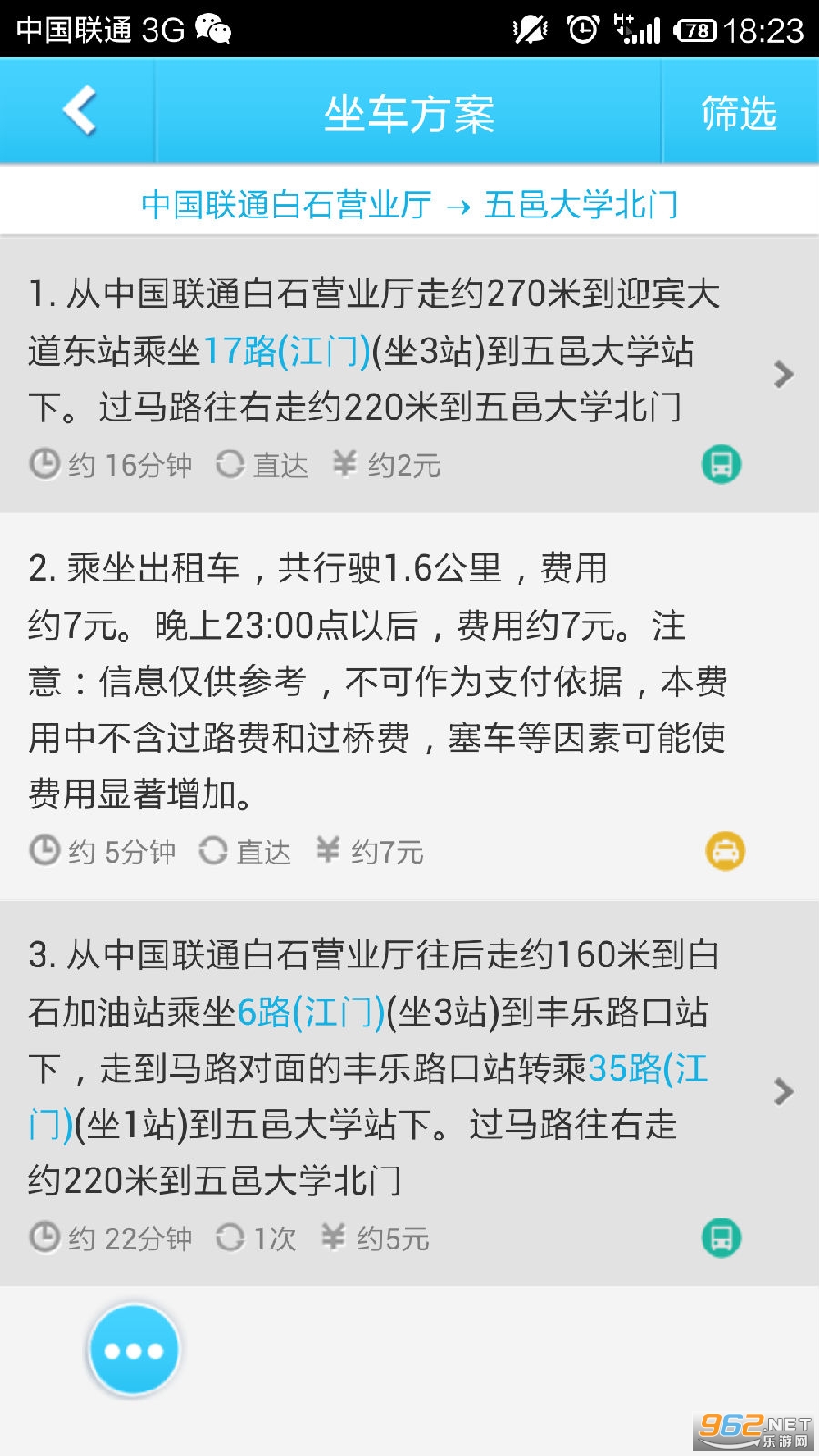Tap the blue floating more-options button
Screen dimensions: 819x1456
[134, 1350]
